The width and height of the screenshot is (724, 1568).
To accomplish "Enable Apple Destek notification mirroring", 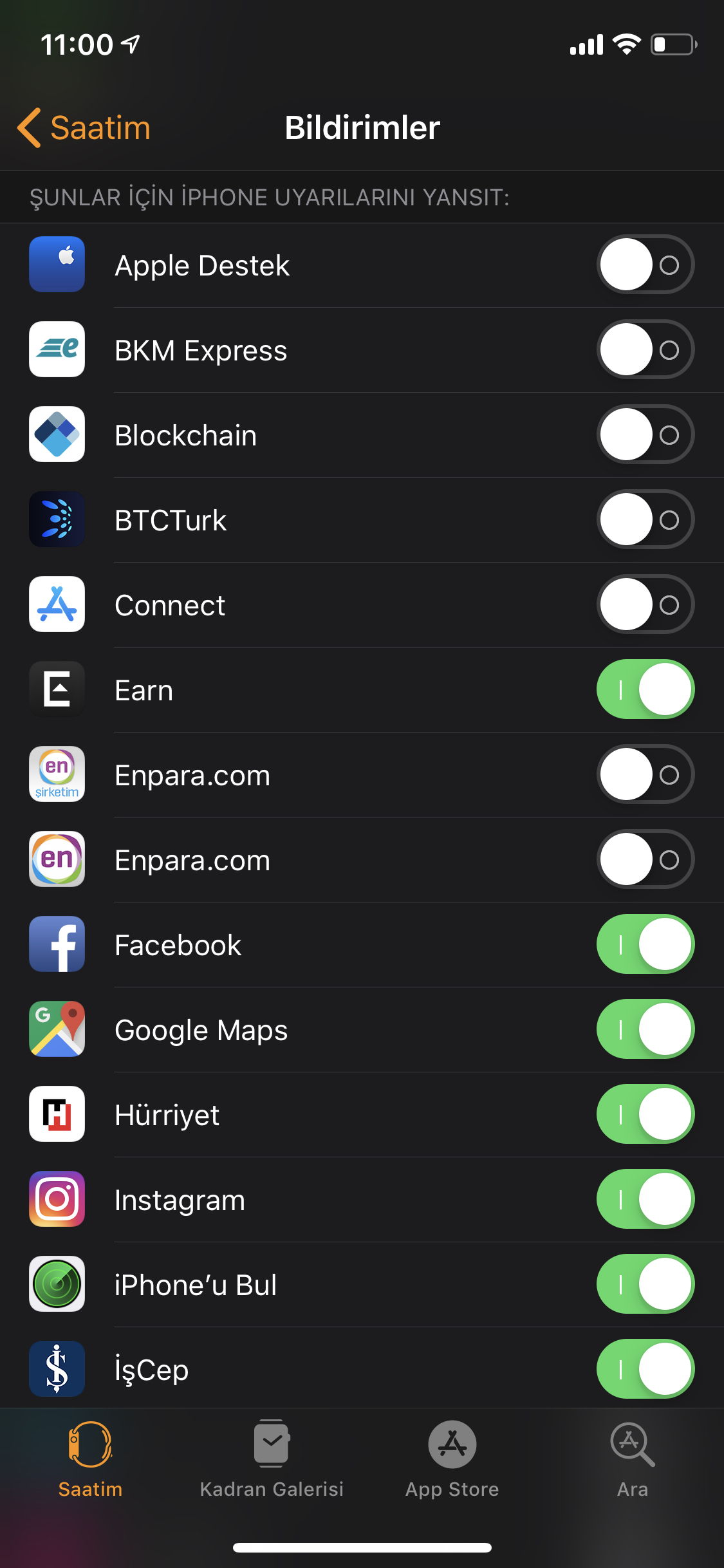I will coord(645,265).
